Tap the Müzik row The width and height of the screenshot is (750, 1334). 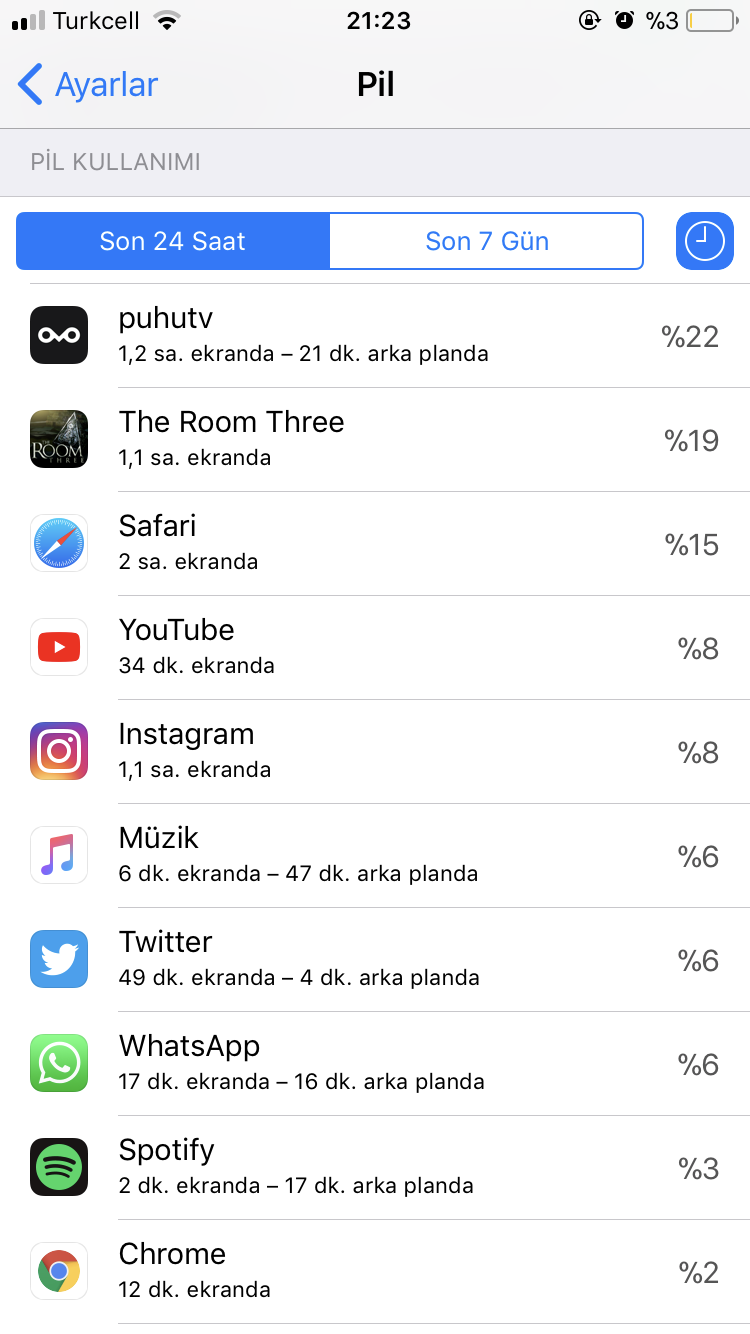click(375, 856)
